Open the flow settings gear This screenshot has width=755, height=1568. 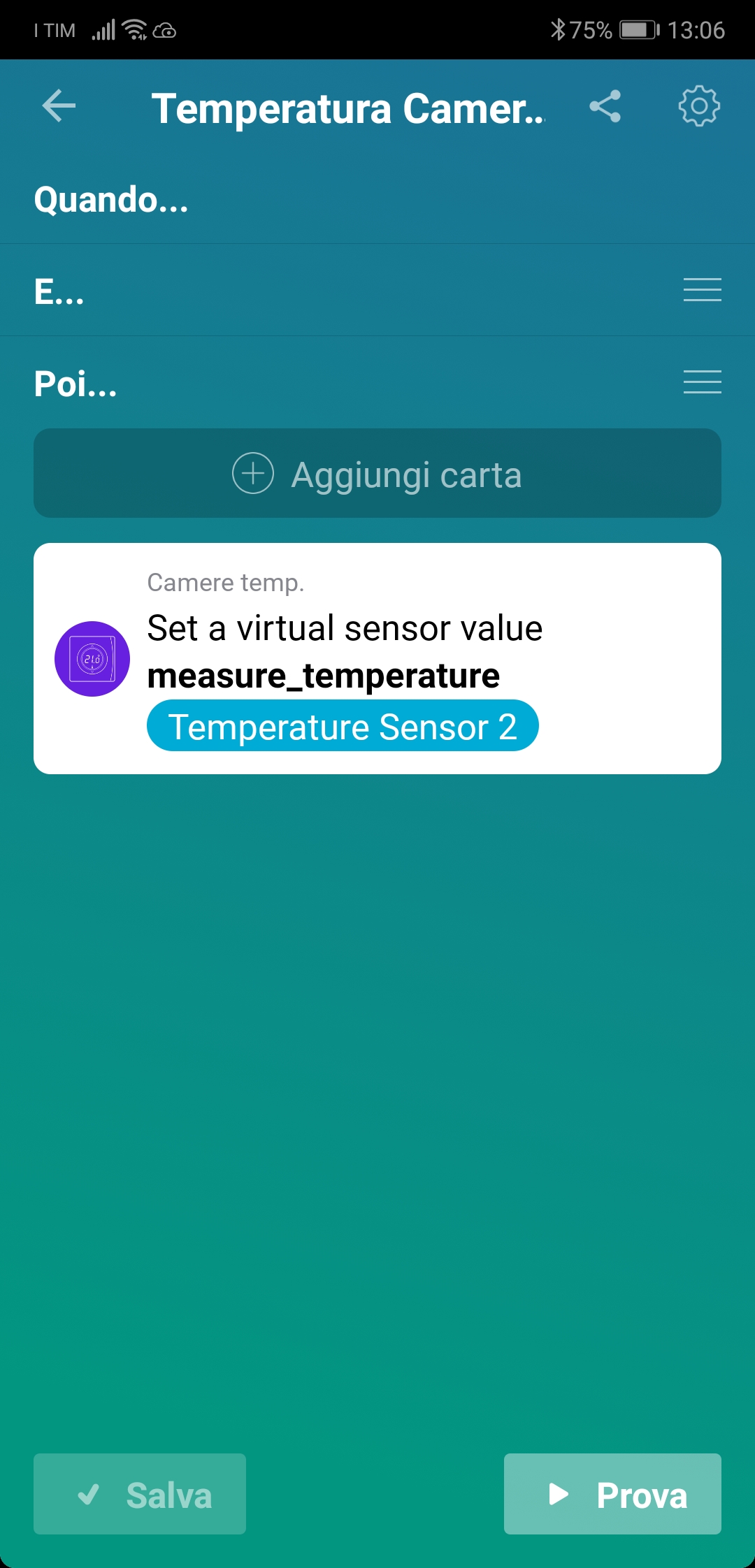[x=699, y=106]
